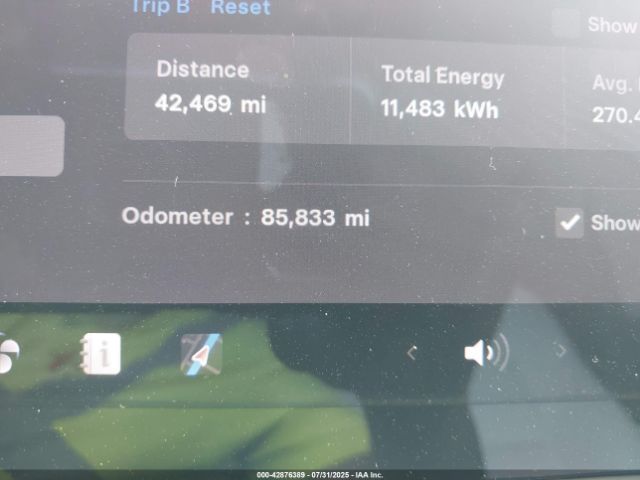Image resolution: width=640 pixels, height=480 pixels.
Task: Uncheck the Show checkbox beside Odometer
Action: coord(569,223)
